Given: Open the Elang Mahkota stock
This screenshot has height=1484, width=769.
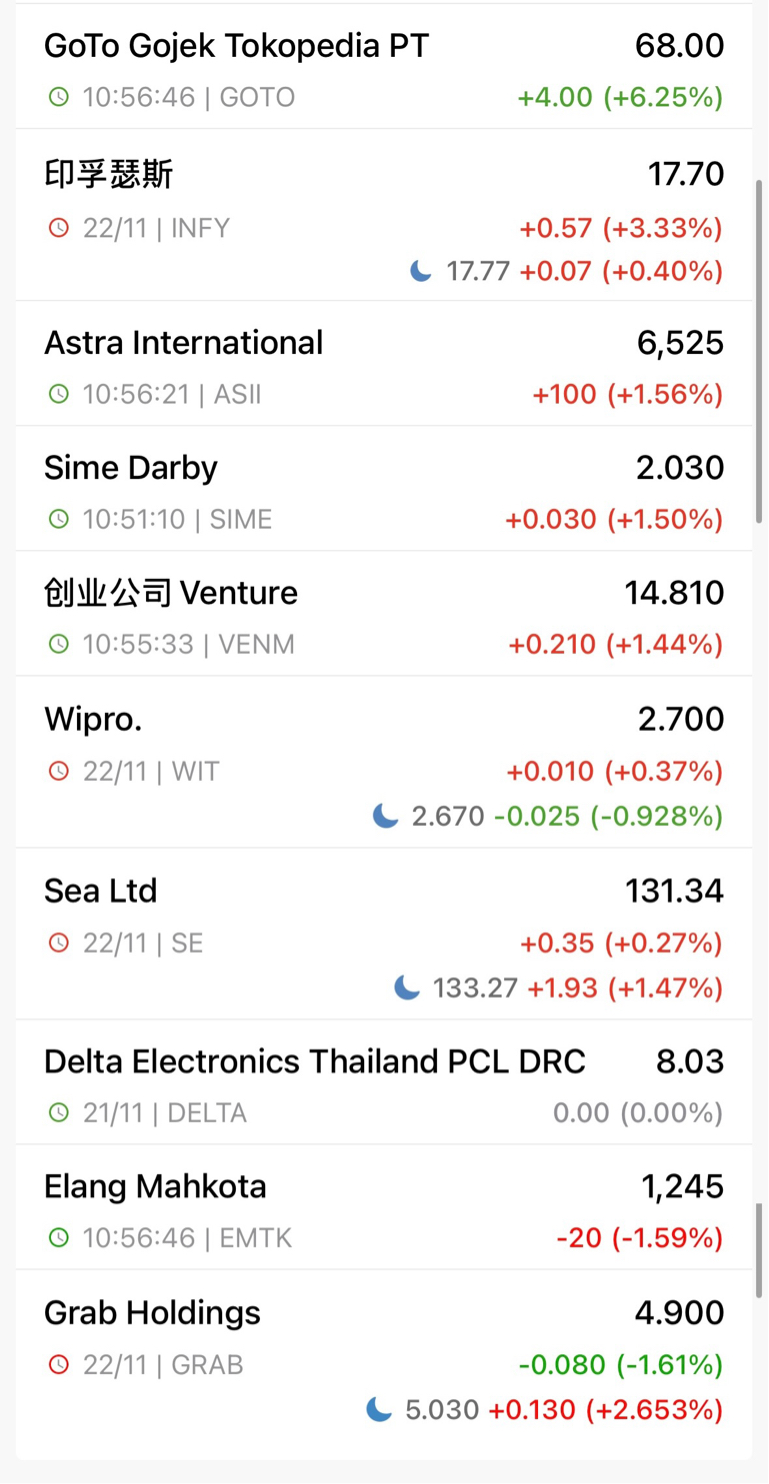Looking at the screenshot, I should click(x=384, y=1207).
